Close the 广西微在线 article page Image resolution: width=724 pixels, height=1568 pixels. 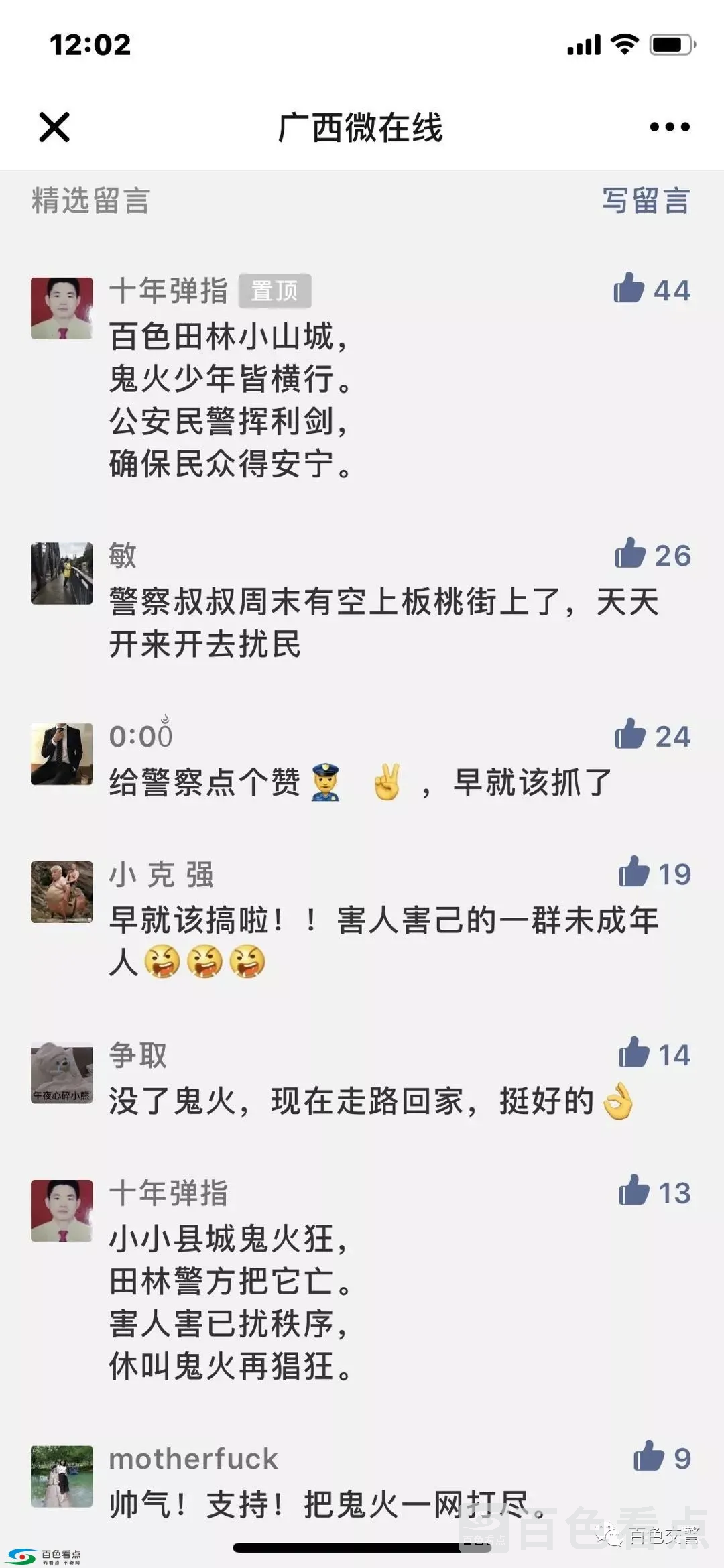[54, 127]
